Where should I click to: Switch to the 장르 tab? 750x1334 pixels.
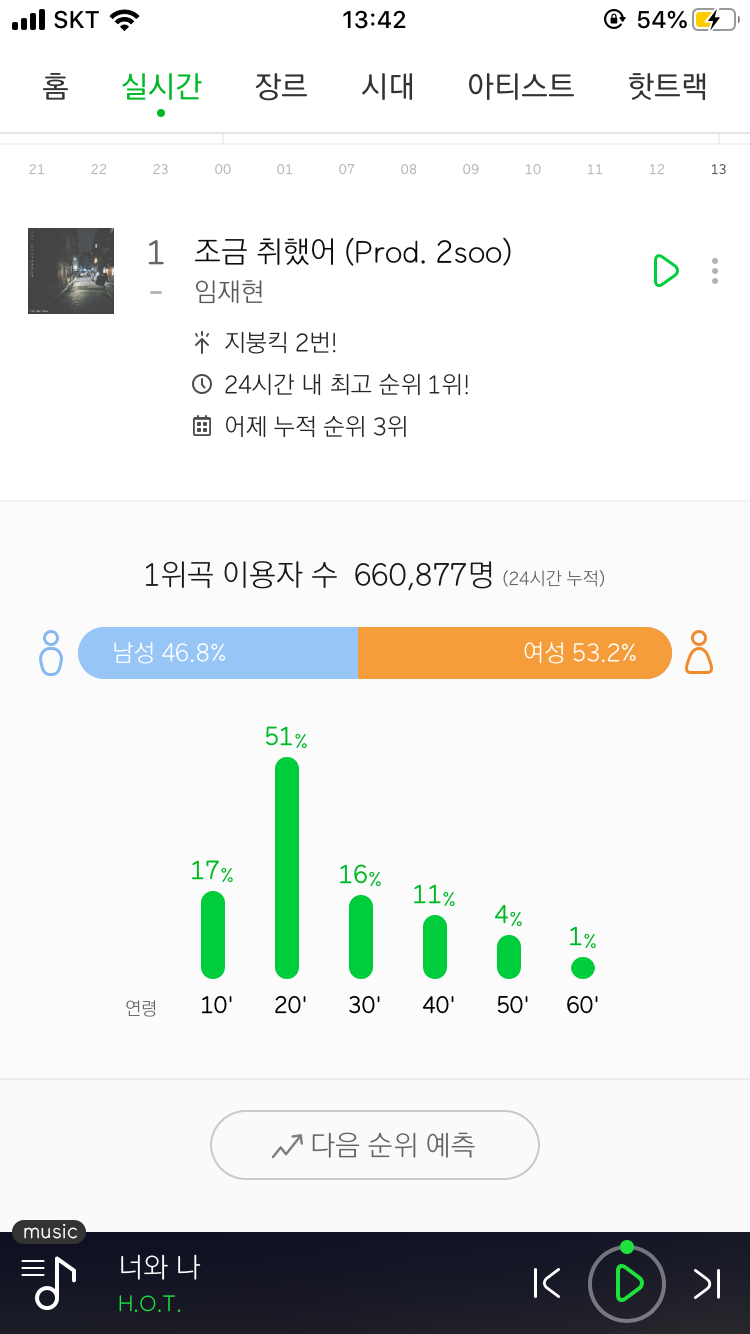coord(281,87)
